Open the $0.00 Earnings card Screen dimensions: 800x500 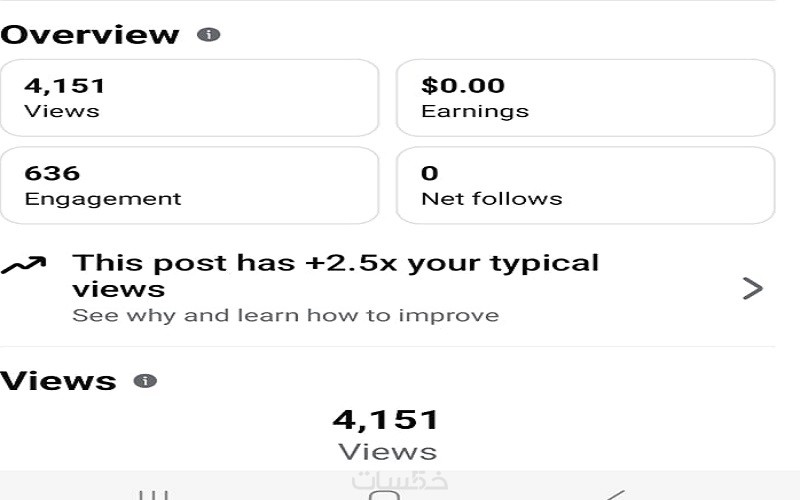click(x=585, y=97)
